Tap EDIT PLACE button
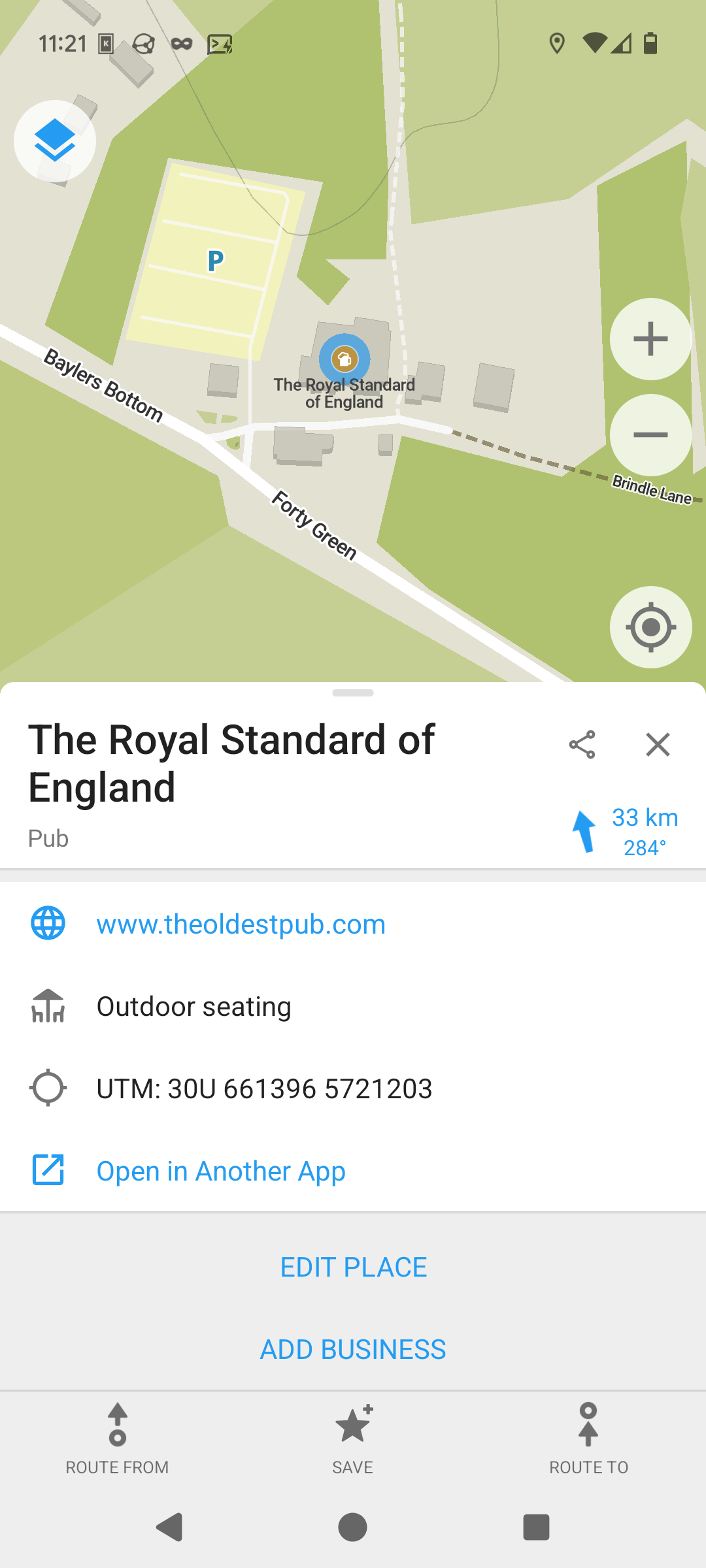 (x=353, y=1267)
